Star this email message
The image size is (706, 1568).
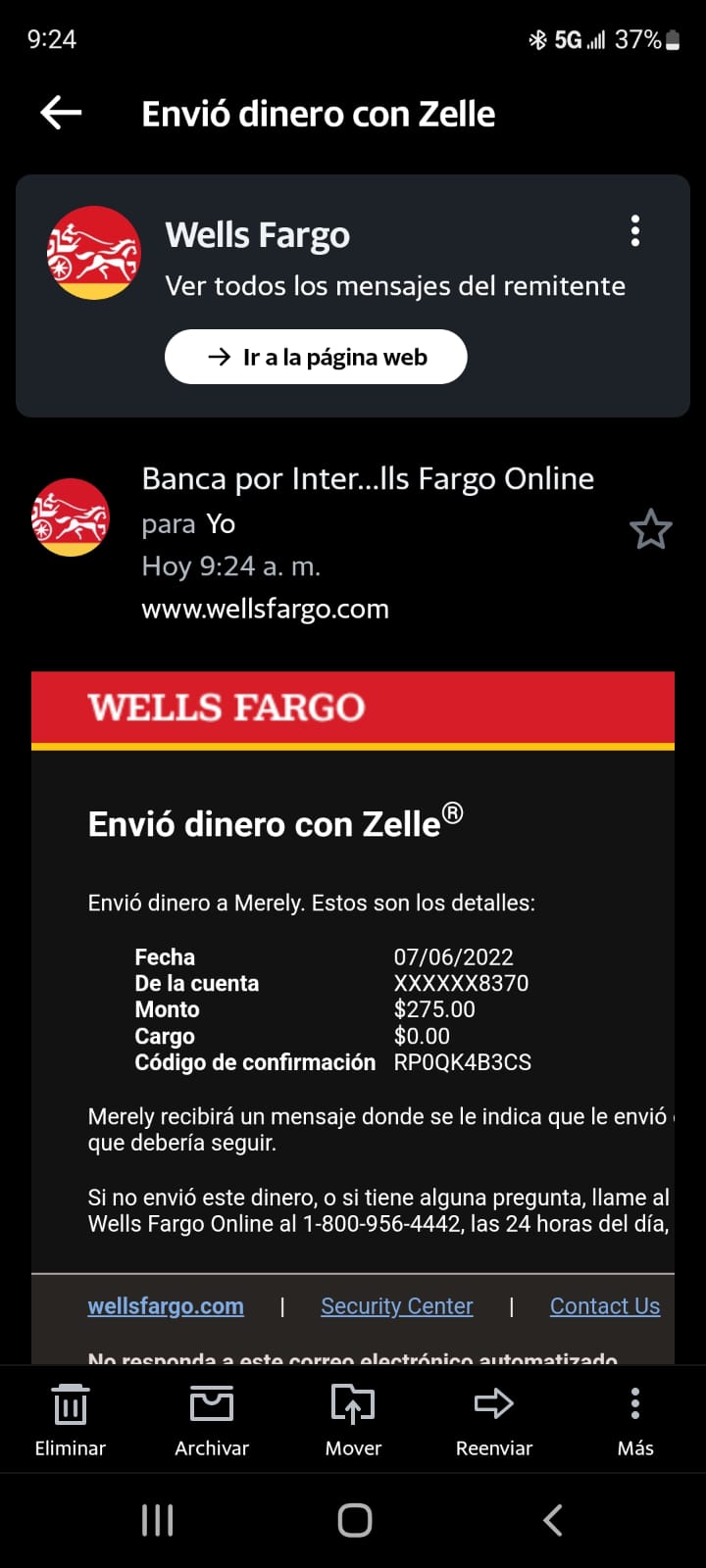tap(650, 529)
